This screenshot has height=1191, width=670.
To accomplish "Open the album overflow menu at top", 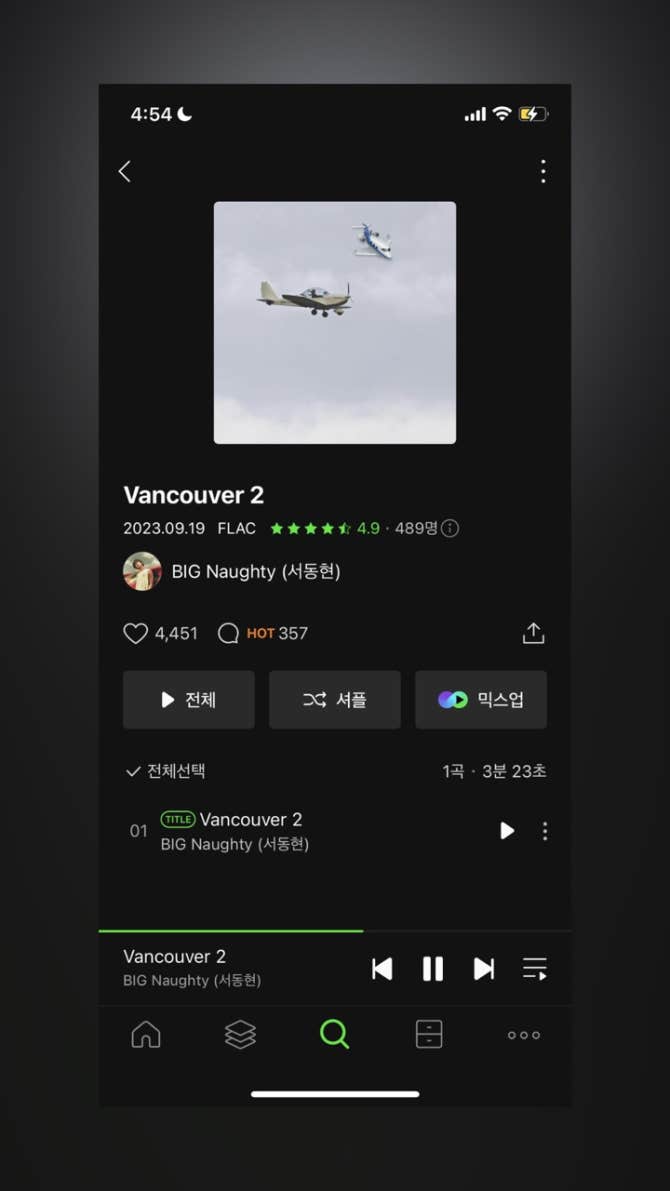I will pos(543,171).
